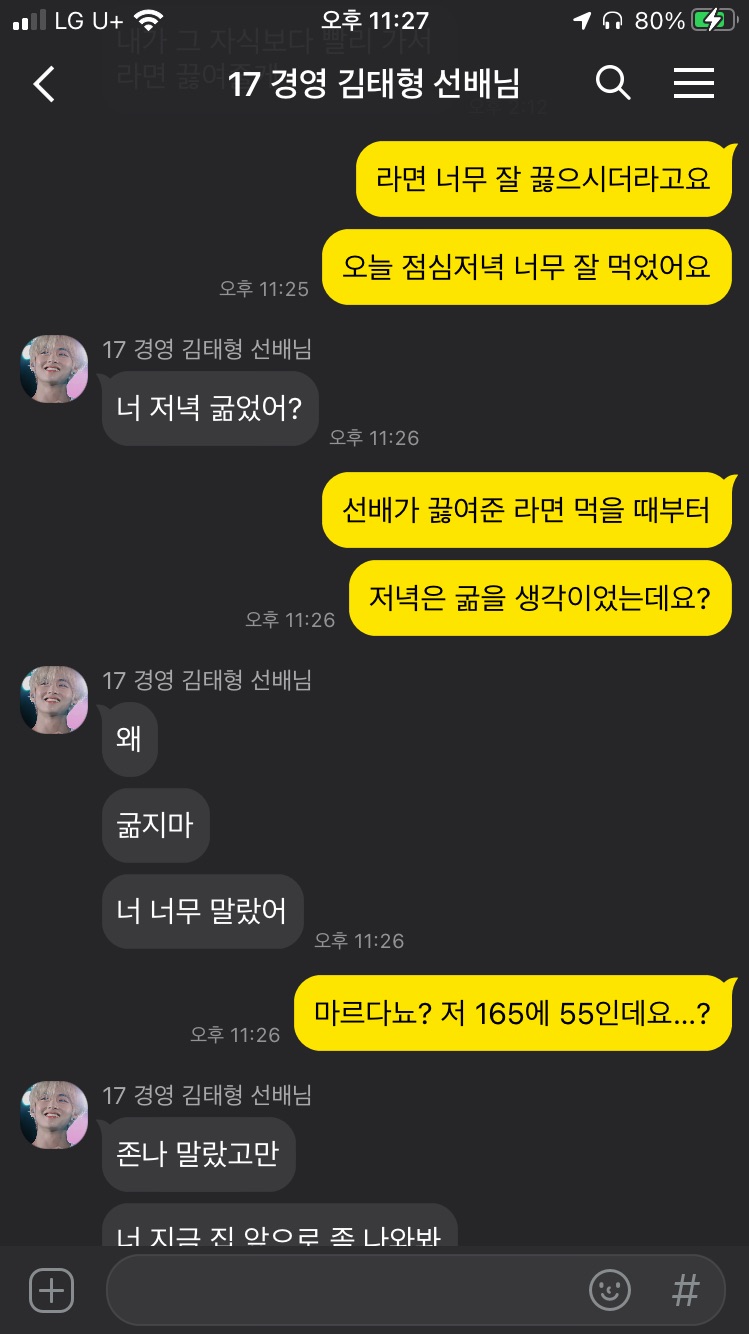Open profile photo beside '너 저녁 굶었어?'

pos(54,369)
